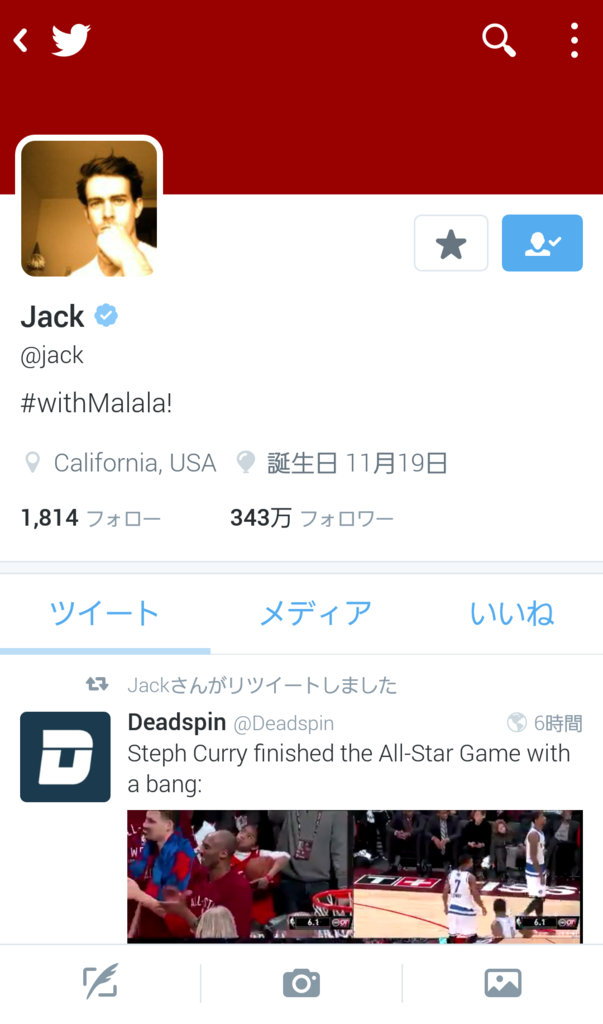The height and width of the screenshot is (1024, 603).
Task: Open the Steph Curry tweet image
Action: pos(354,875)
